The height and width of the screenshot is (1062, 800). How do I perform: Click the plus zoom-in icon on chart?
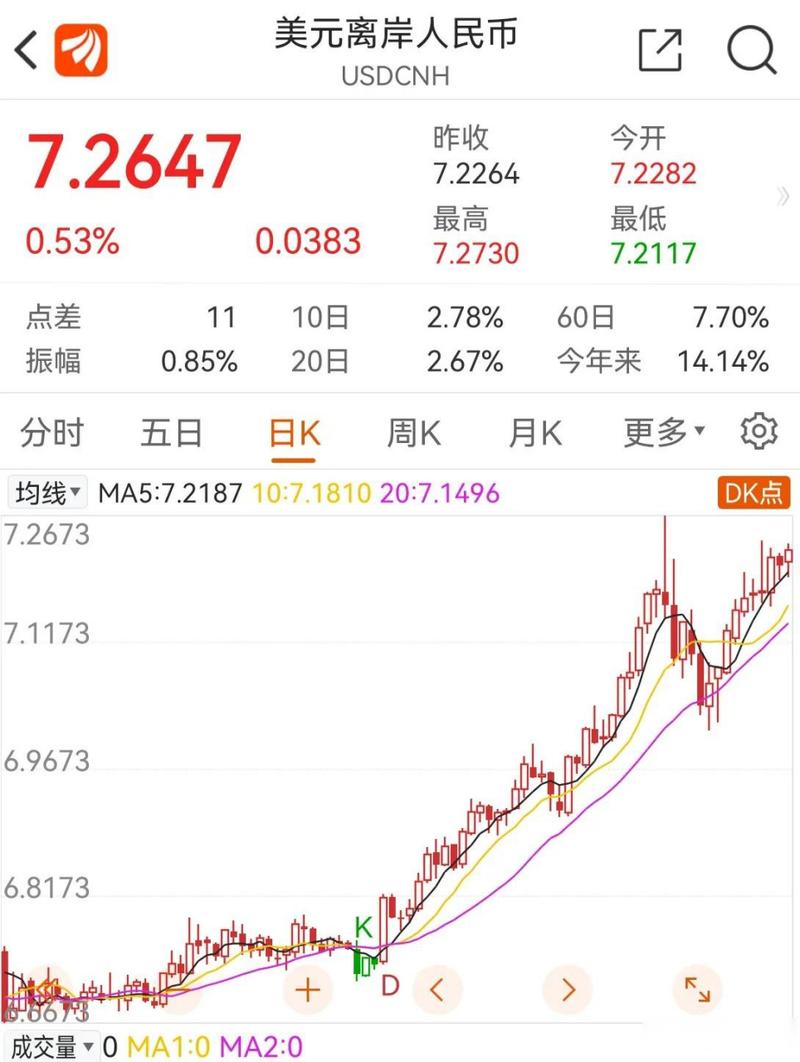tap(306, 988)
